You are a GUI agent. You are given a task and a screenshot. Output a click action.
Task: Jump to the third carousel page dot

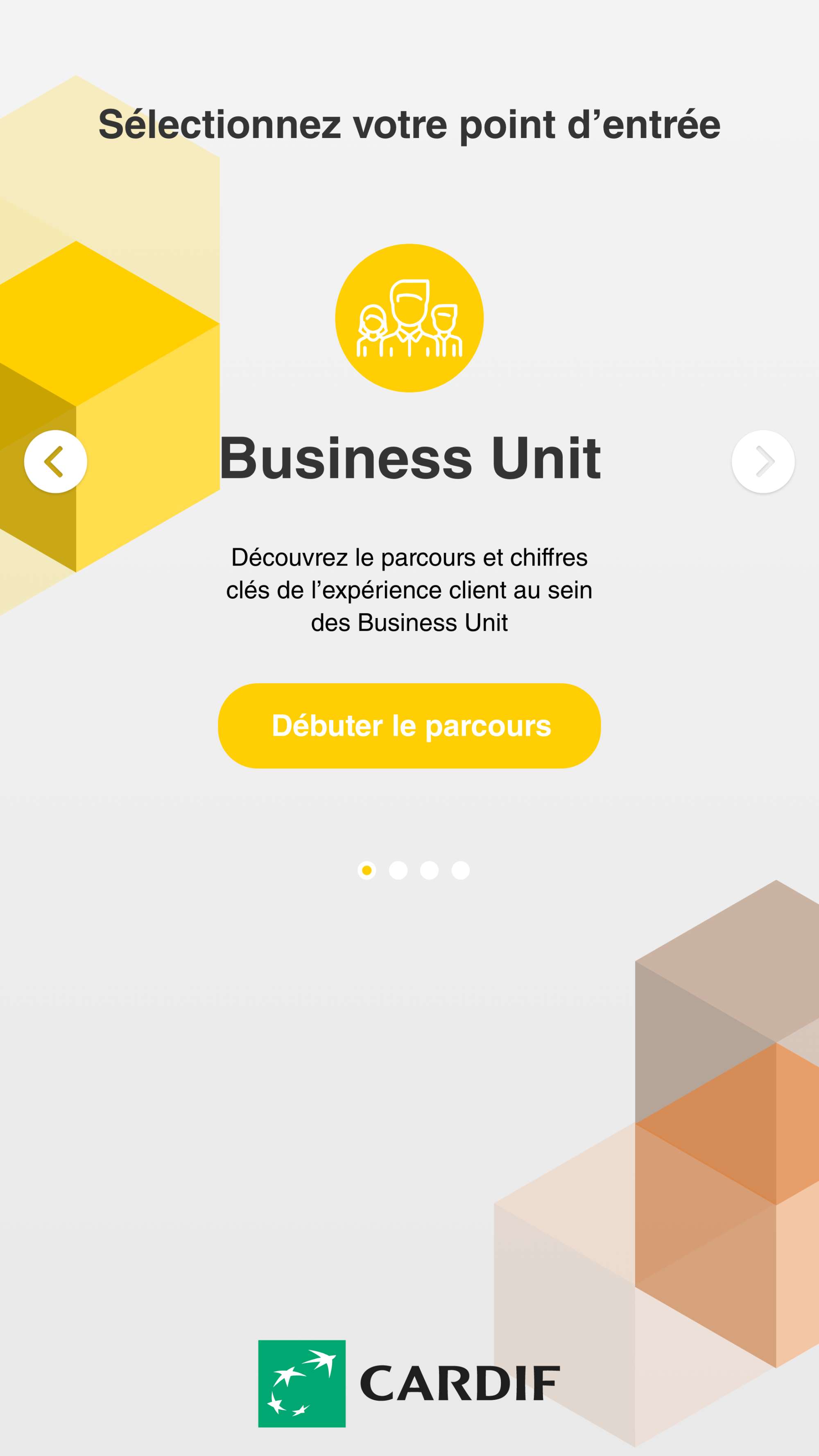[x=429, y=870]
